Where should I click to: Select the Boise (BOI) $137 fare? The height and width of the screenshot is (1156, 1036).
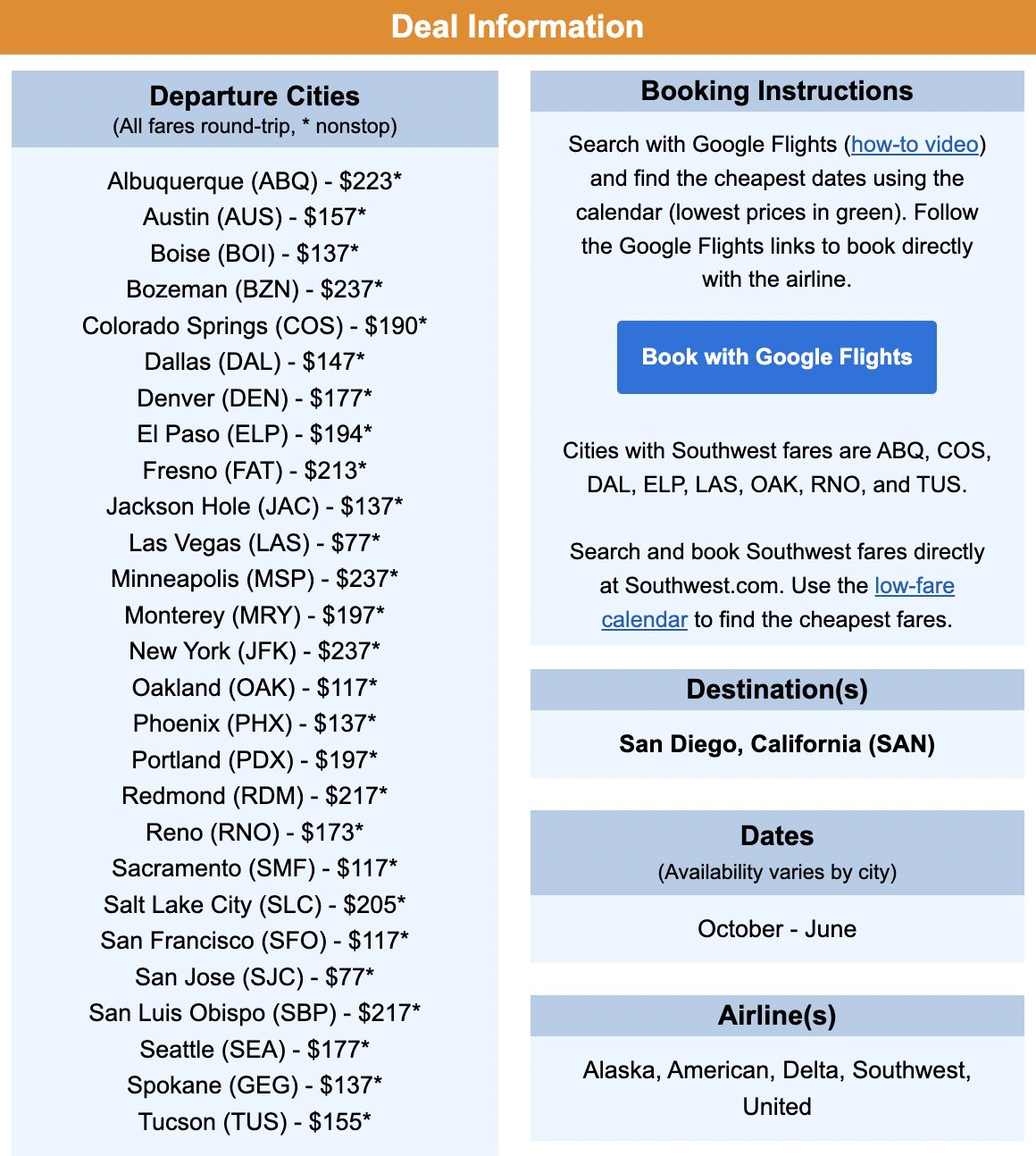pyautogui.click(x=255, y=253)
